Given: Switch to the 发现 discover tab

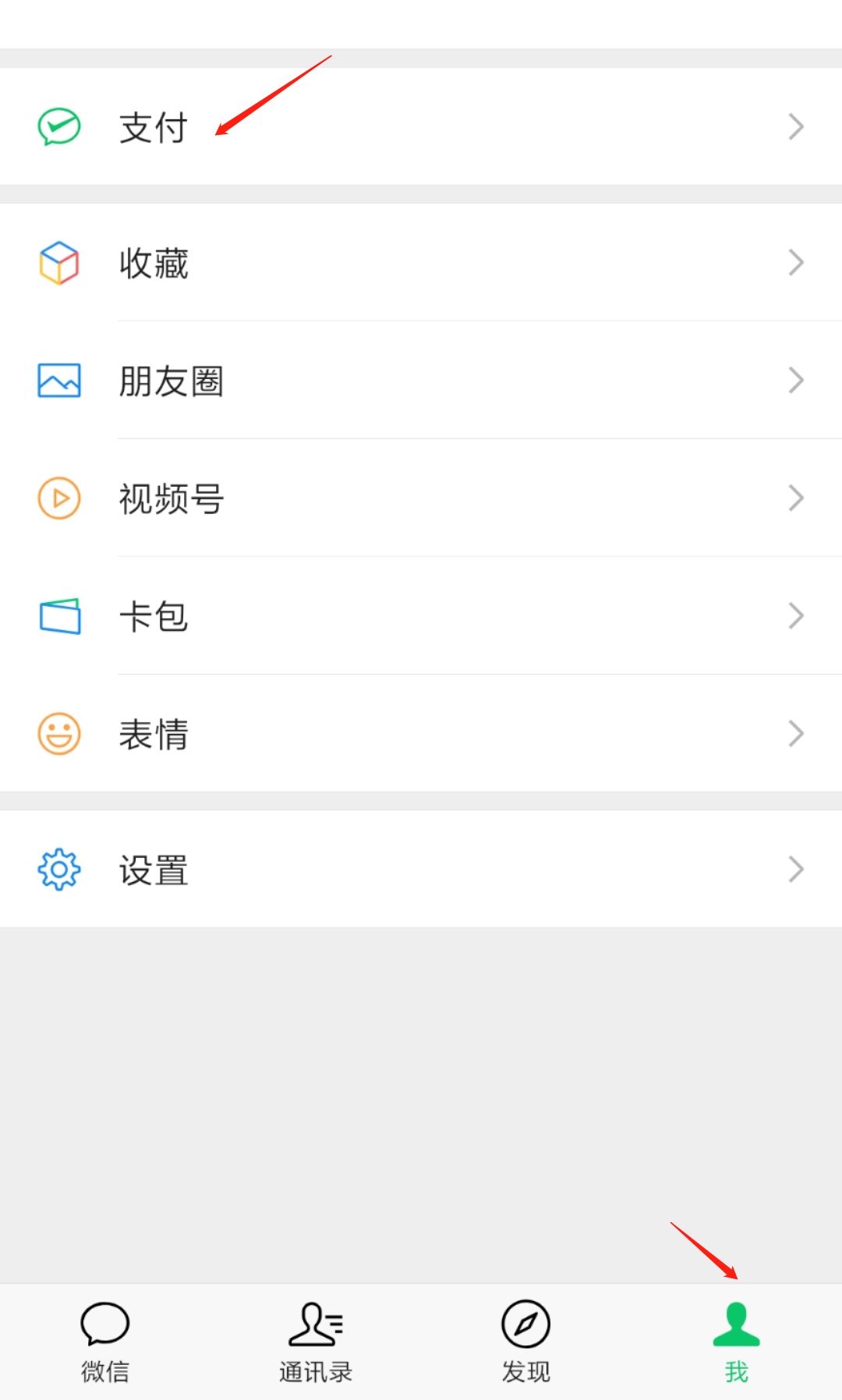Looking at the screenshot, I should pos(526,1342).
